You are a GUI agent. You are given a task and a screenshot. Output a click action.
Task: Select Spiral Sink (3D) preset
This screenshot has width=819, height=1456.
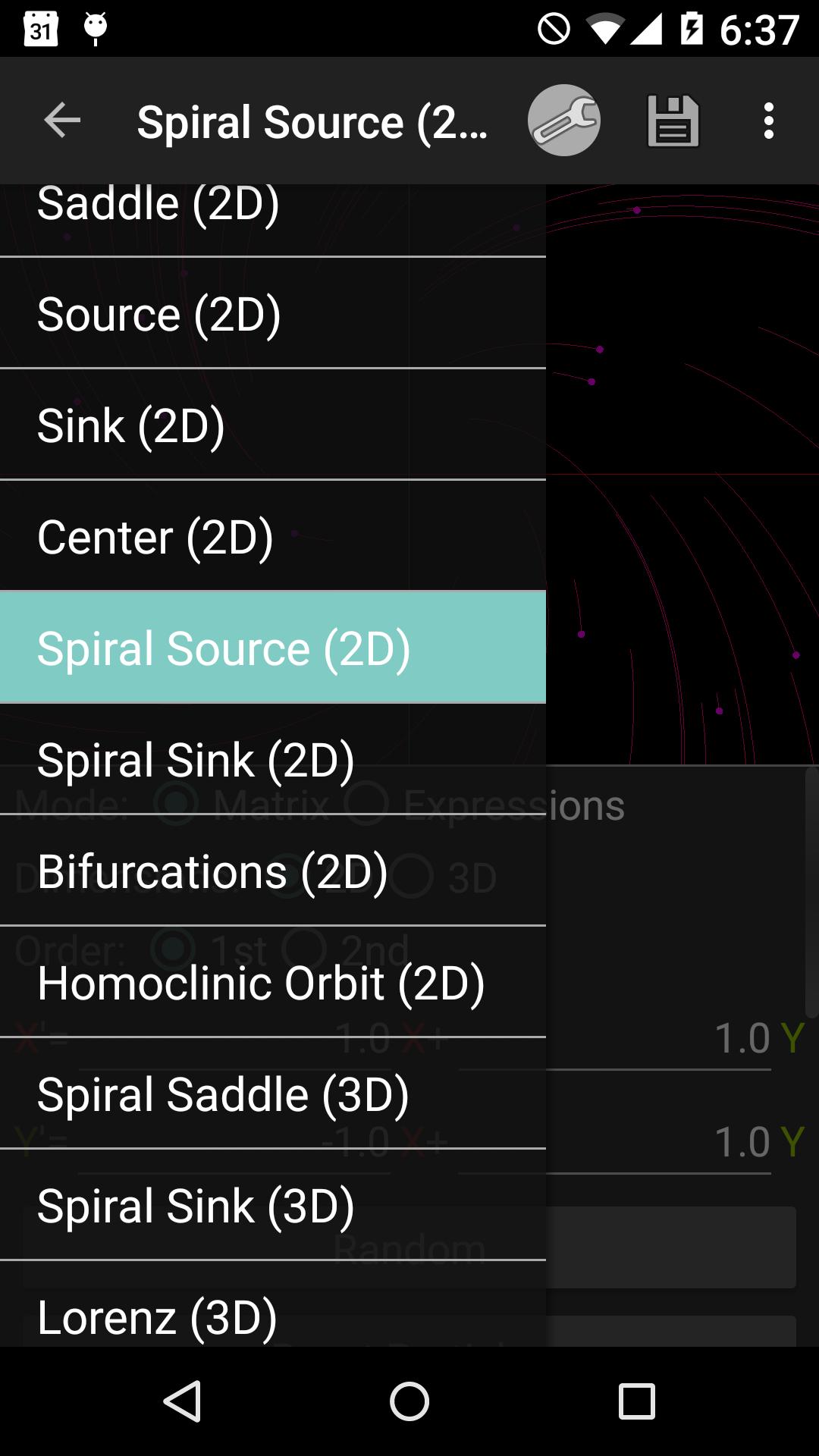pyautogui.click(x=273, y=1206)
